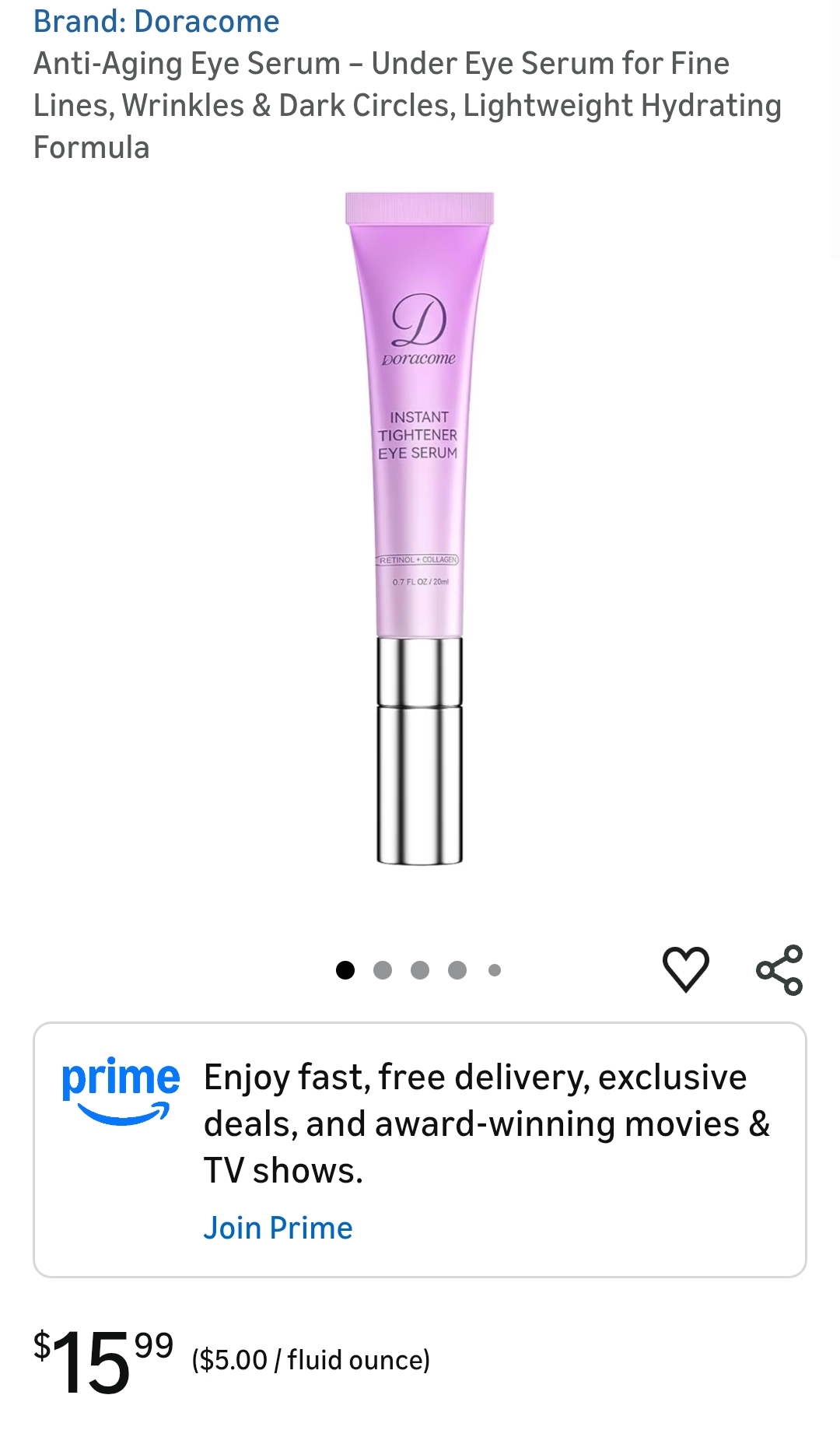Share this product listing

[x=779, y=969]
